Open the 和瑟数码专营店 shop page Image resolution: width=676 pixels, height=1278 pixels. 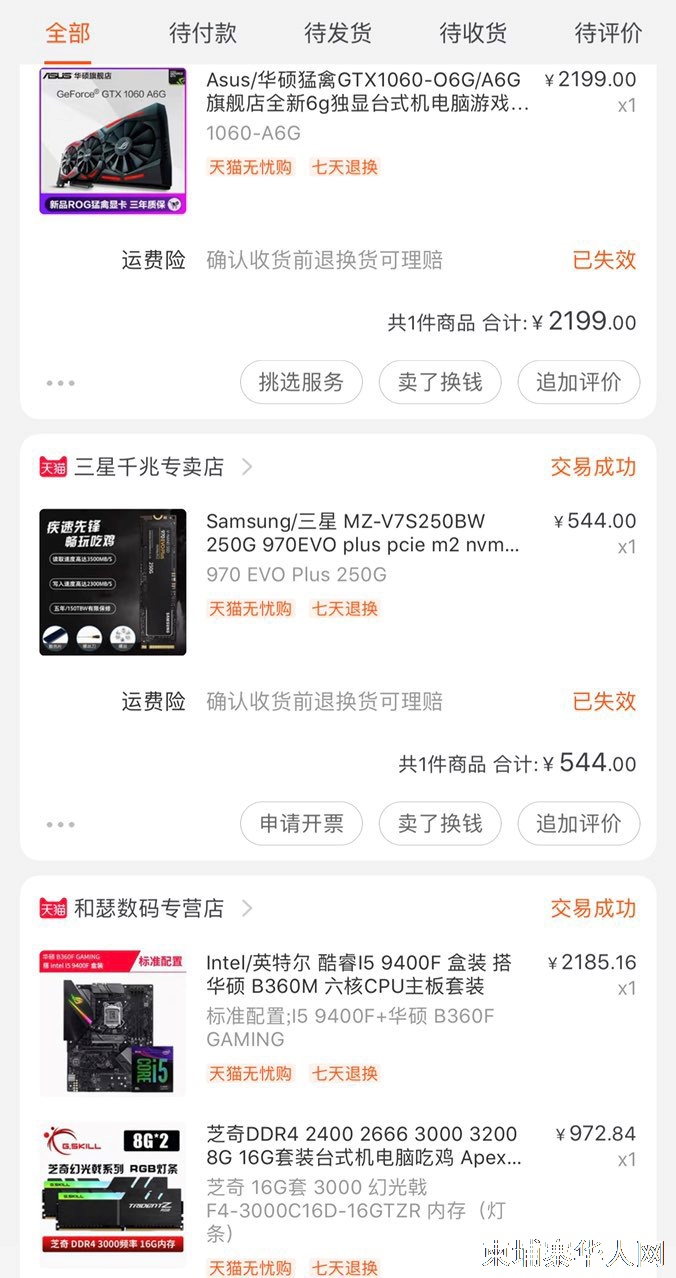point(147,909)
